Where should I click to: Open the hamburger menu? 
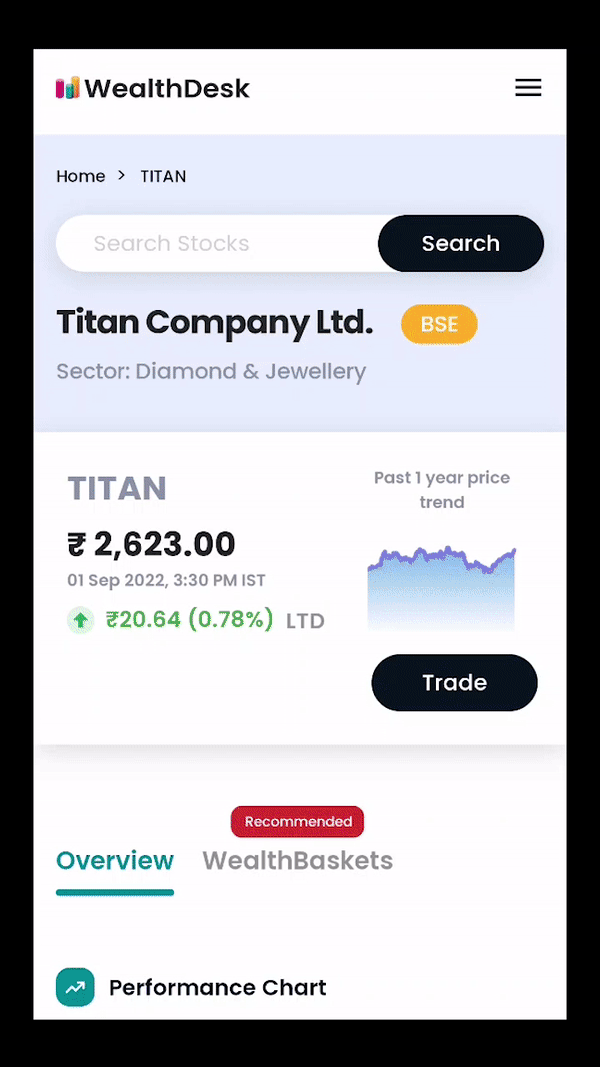pos(528,88)
